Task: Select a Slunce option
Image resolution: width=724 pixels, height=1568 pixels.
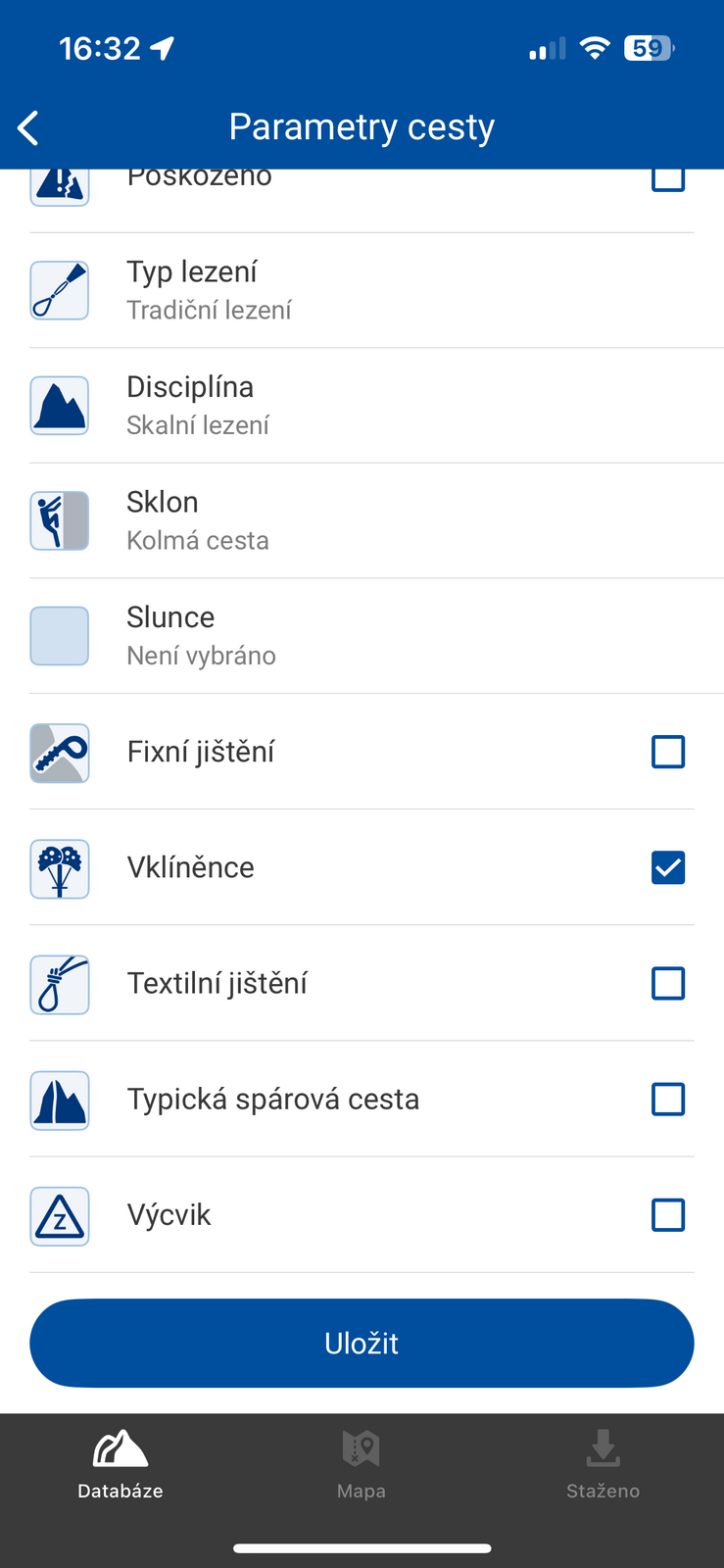Action: (362, 636)
